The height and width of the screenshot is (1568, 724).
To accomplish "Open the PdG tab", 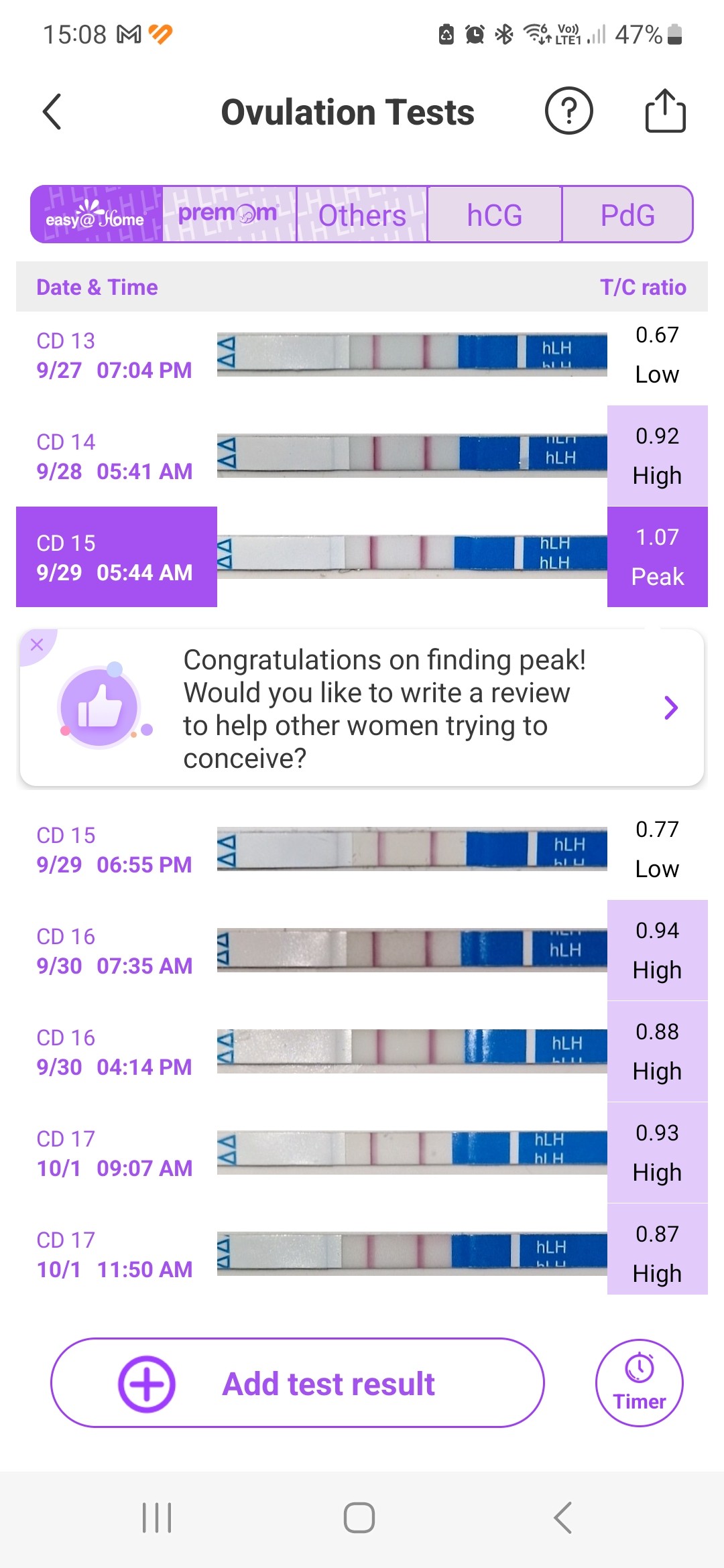I will 627,215.
